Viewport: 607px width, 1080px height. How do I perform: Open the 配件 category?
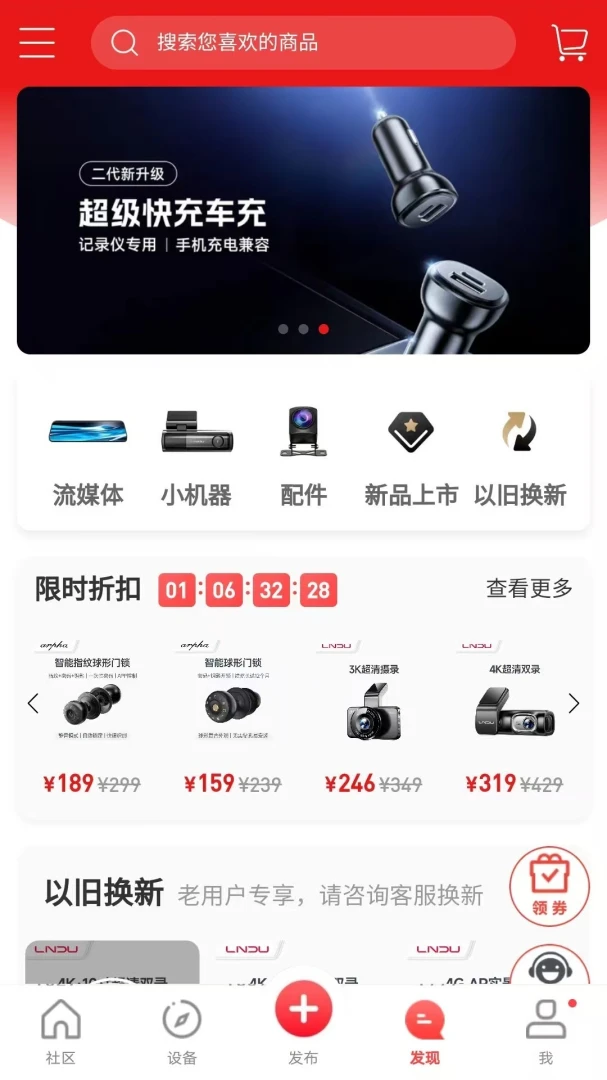(x=303, y=456)
